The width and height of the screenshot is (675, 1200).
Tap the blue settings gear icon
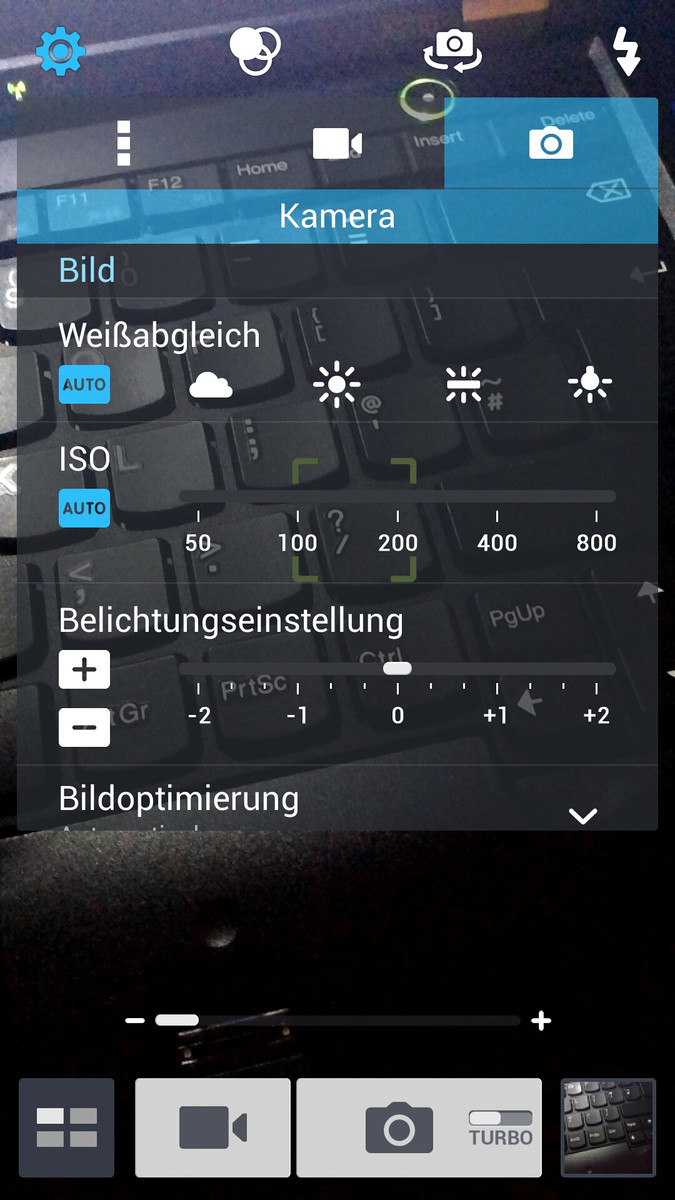pos(61,52)
